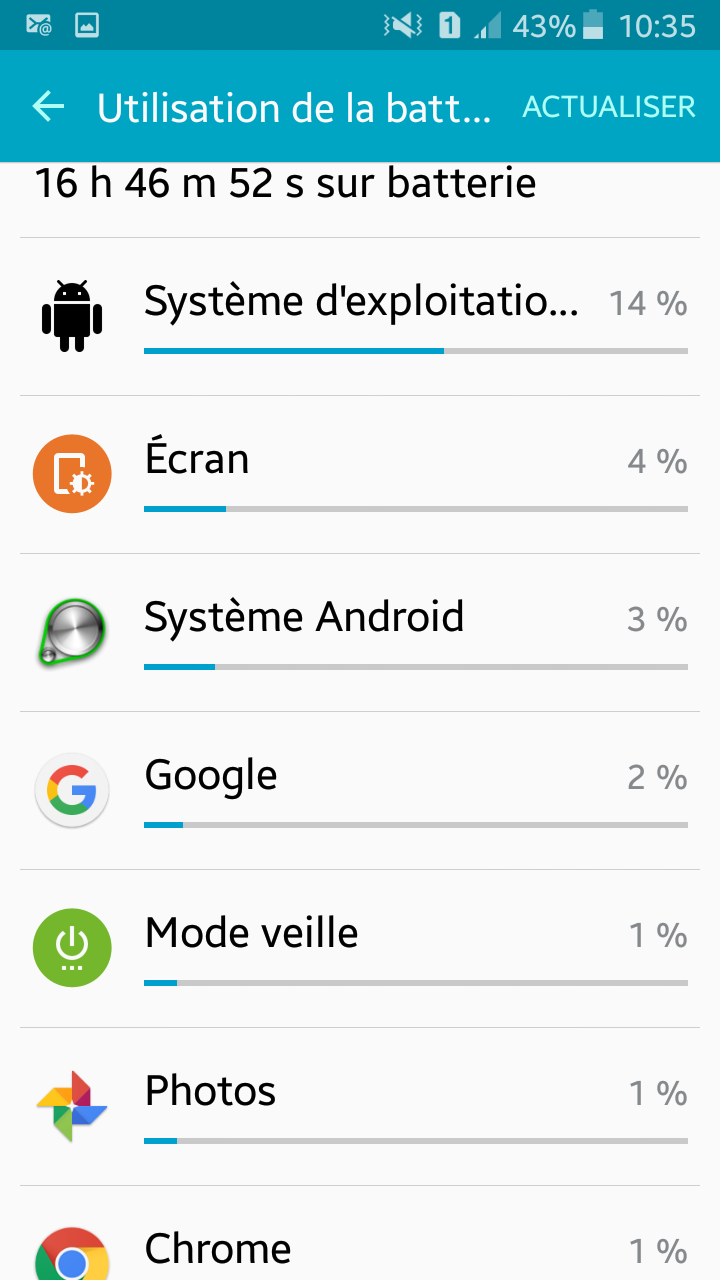View Chrome battery usage
This screenshot has height=1280, width=720.
(x=360, y=1233)
